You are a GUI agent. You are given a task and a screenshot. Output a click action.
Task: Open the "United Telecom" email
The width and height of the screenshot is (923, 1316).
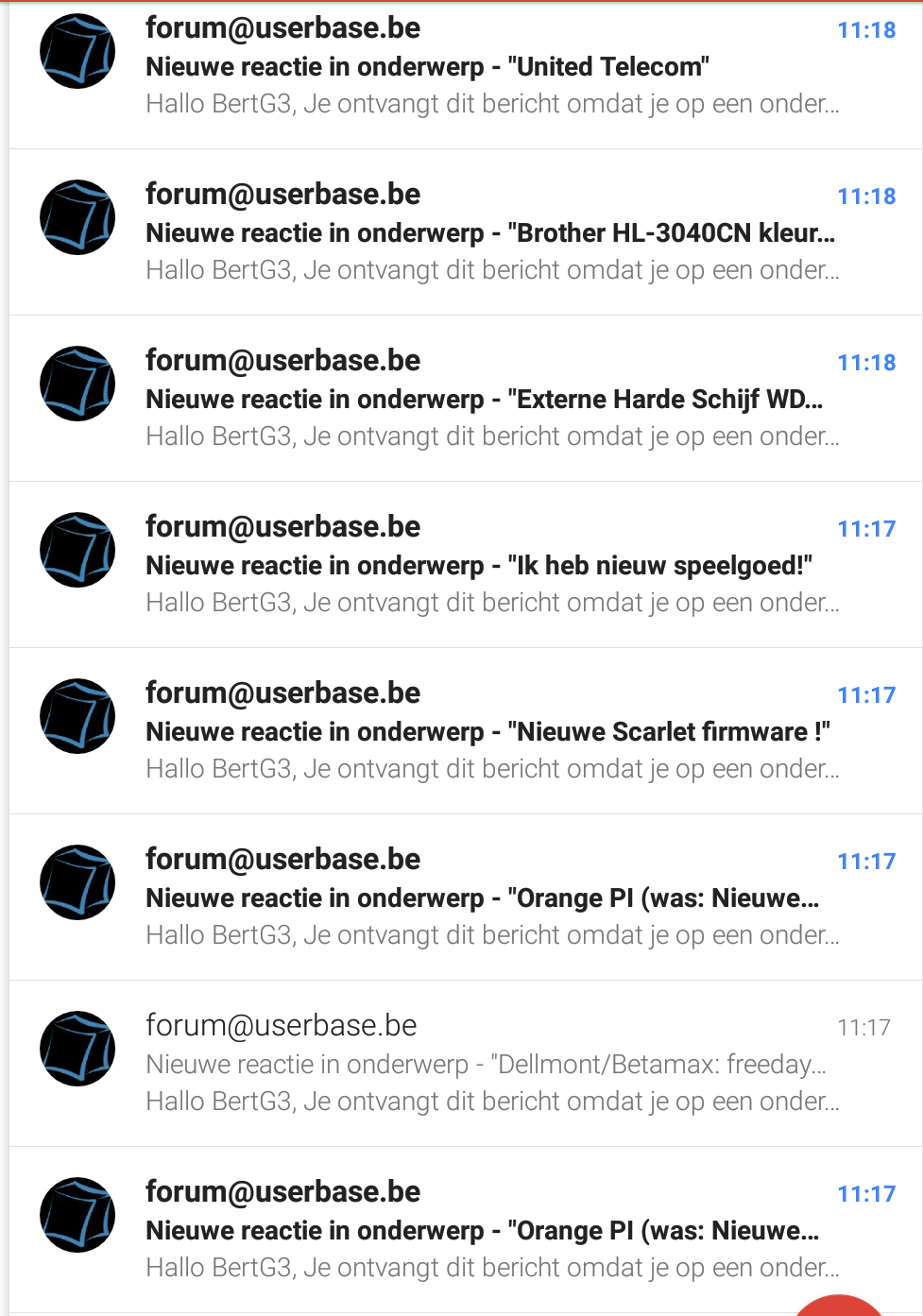(491, 68)
